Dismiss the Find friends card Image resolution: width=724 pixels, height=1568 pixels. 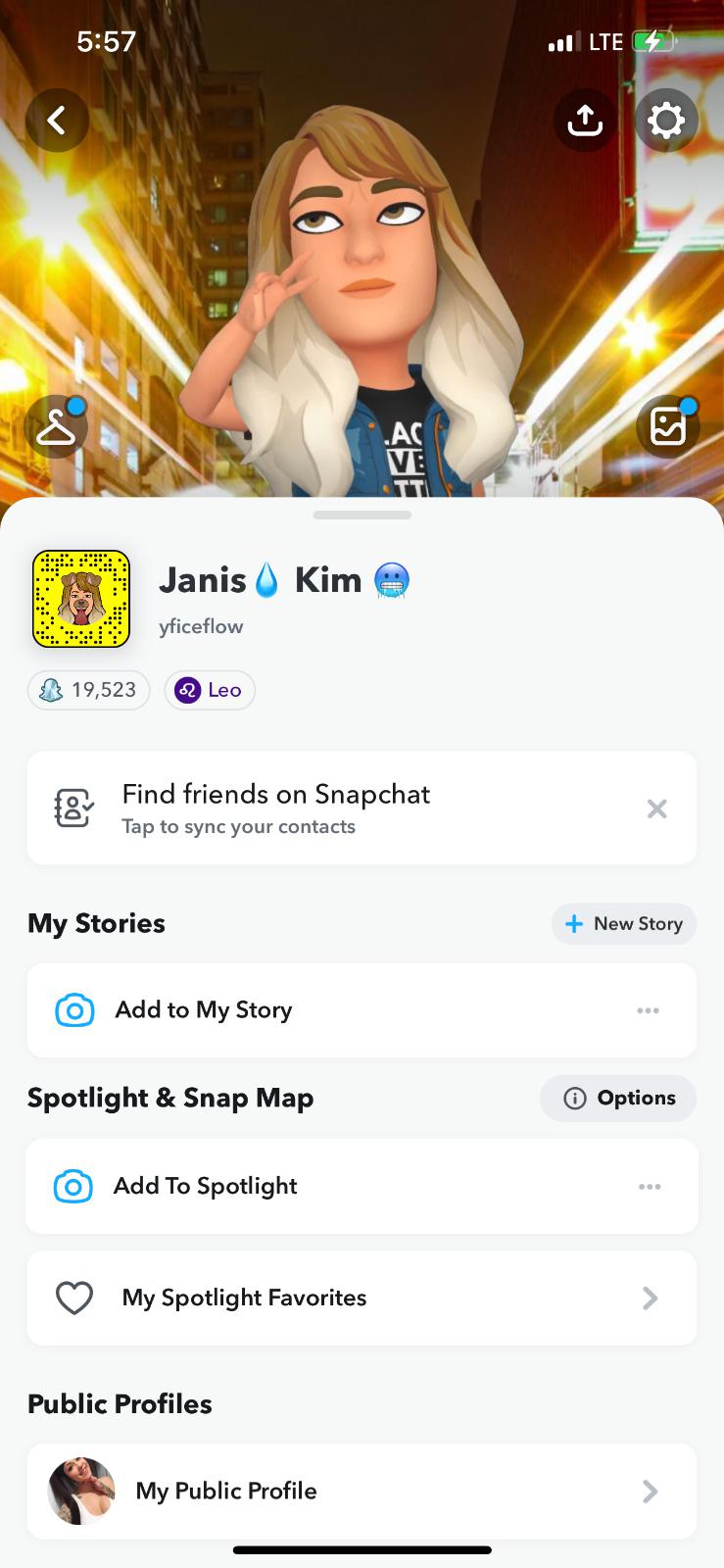click(x=656, y=808)
